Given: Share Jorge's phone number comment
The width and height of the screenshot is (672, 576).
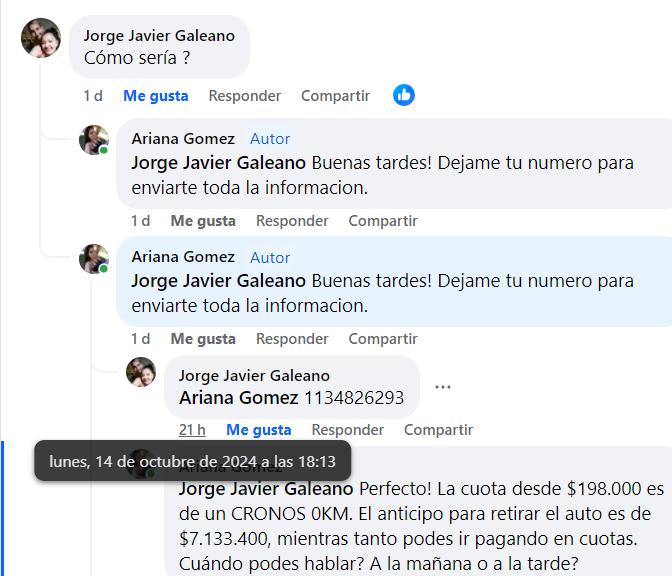Looking at the screenshot, I should [438, 430].
